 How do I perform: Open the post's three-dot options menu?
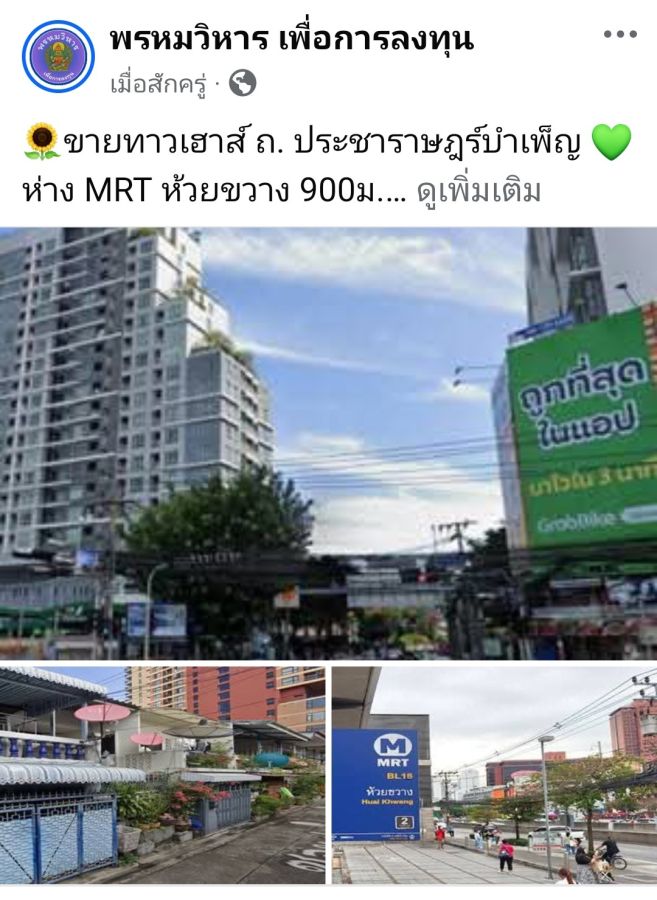619,34
